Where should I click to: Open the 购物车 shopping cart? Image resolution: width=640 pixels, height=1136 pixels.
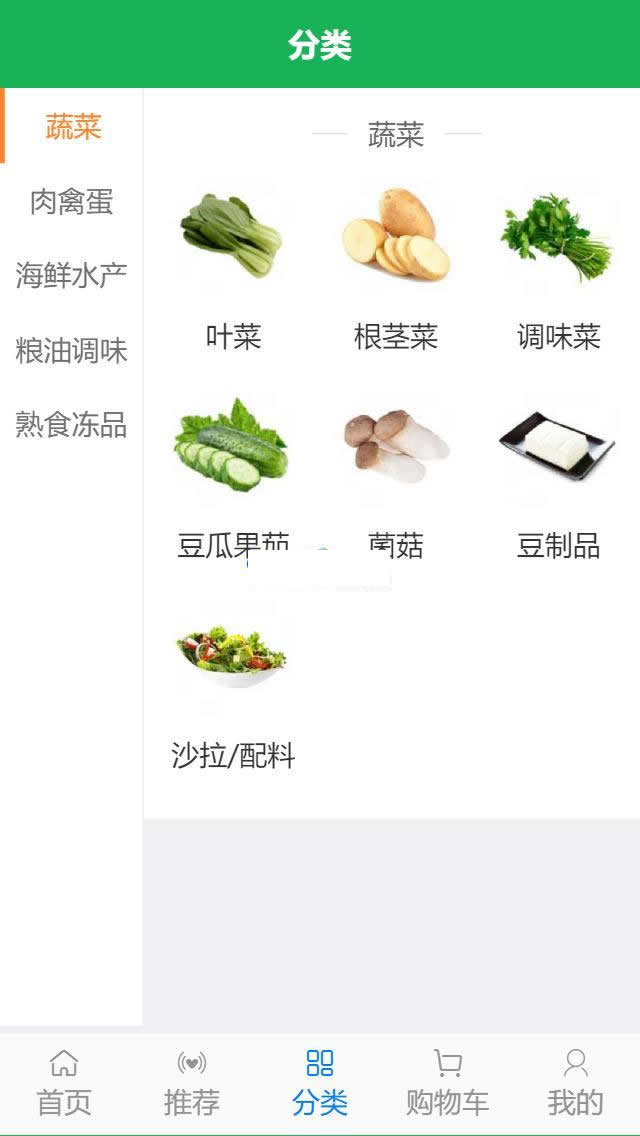pos(448,1083)
